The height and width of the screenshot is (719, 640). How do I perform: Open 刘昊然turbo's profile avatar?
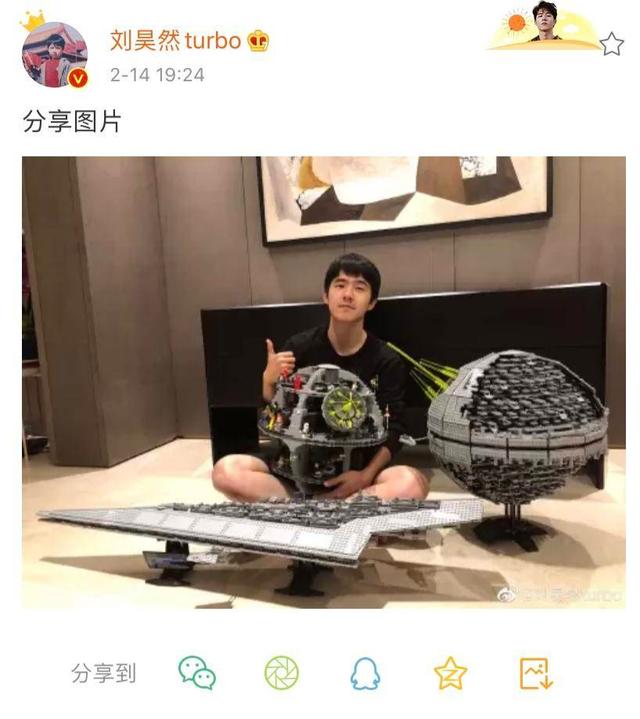pyautogui.click(x=54, y=54)
